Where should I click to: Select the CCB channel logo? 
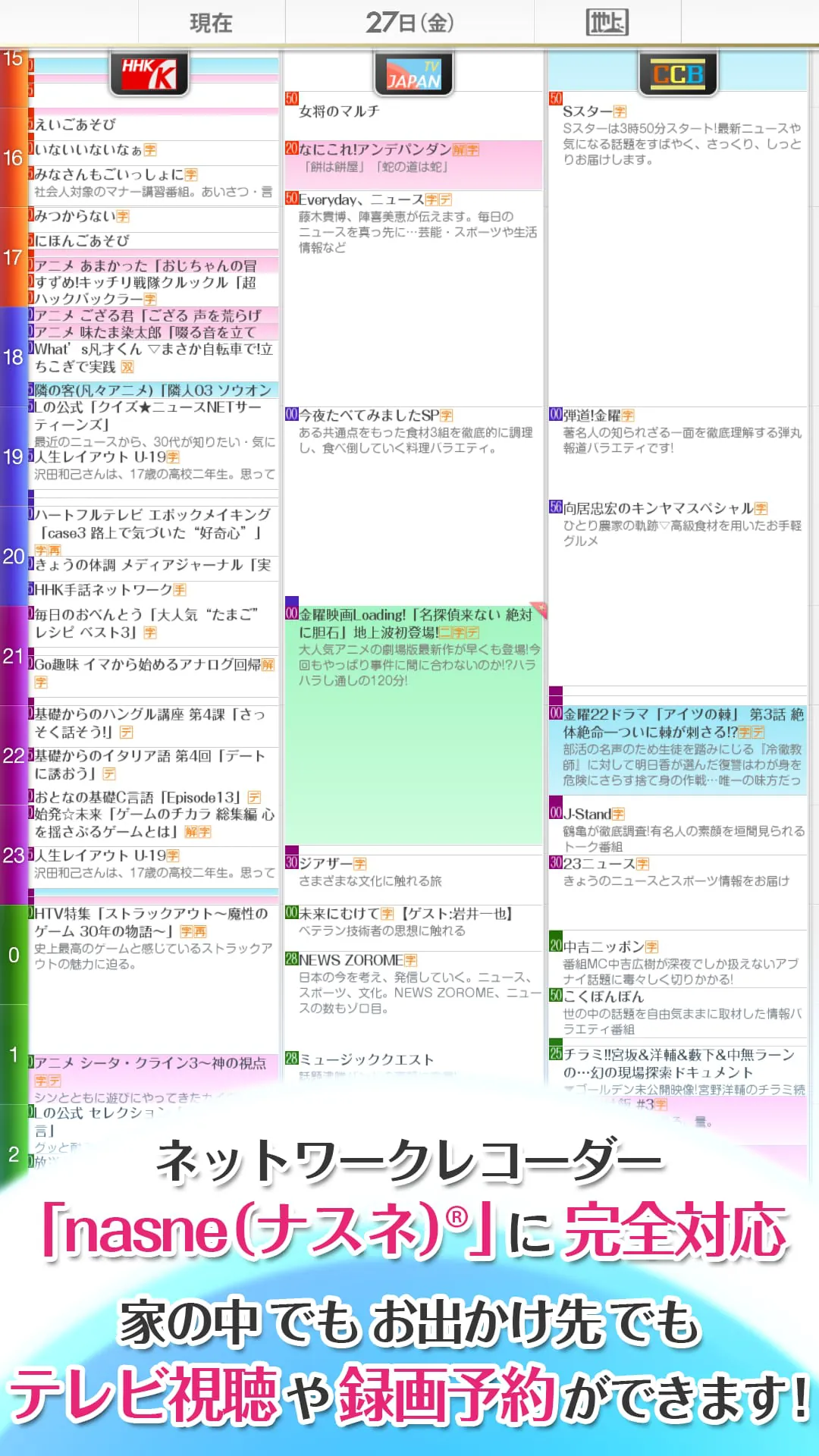[x=679, y=71]
